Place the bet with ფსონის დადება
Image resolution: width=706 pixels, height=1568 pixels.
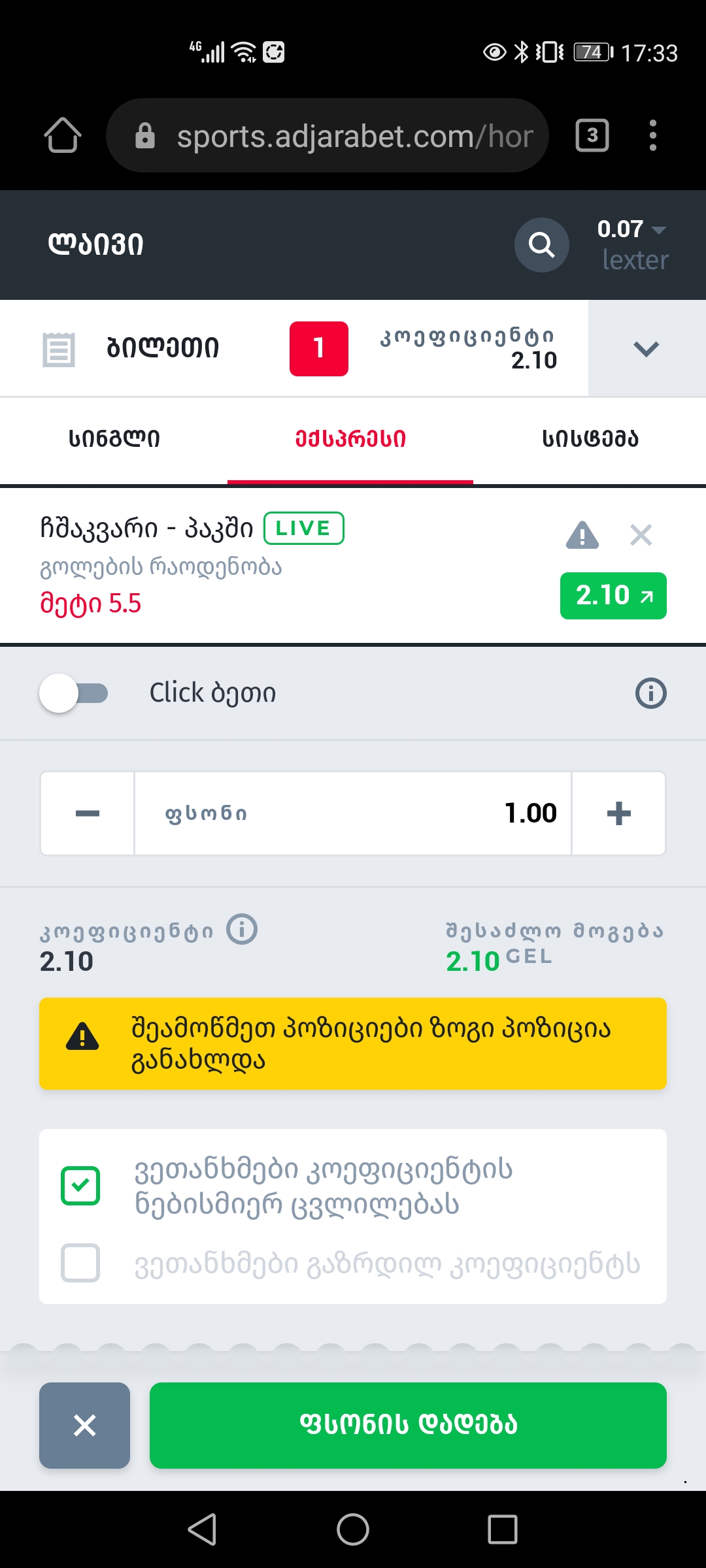tap(408, 1426)
